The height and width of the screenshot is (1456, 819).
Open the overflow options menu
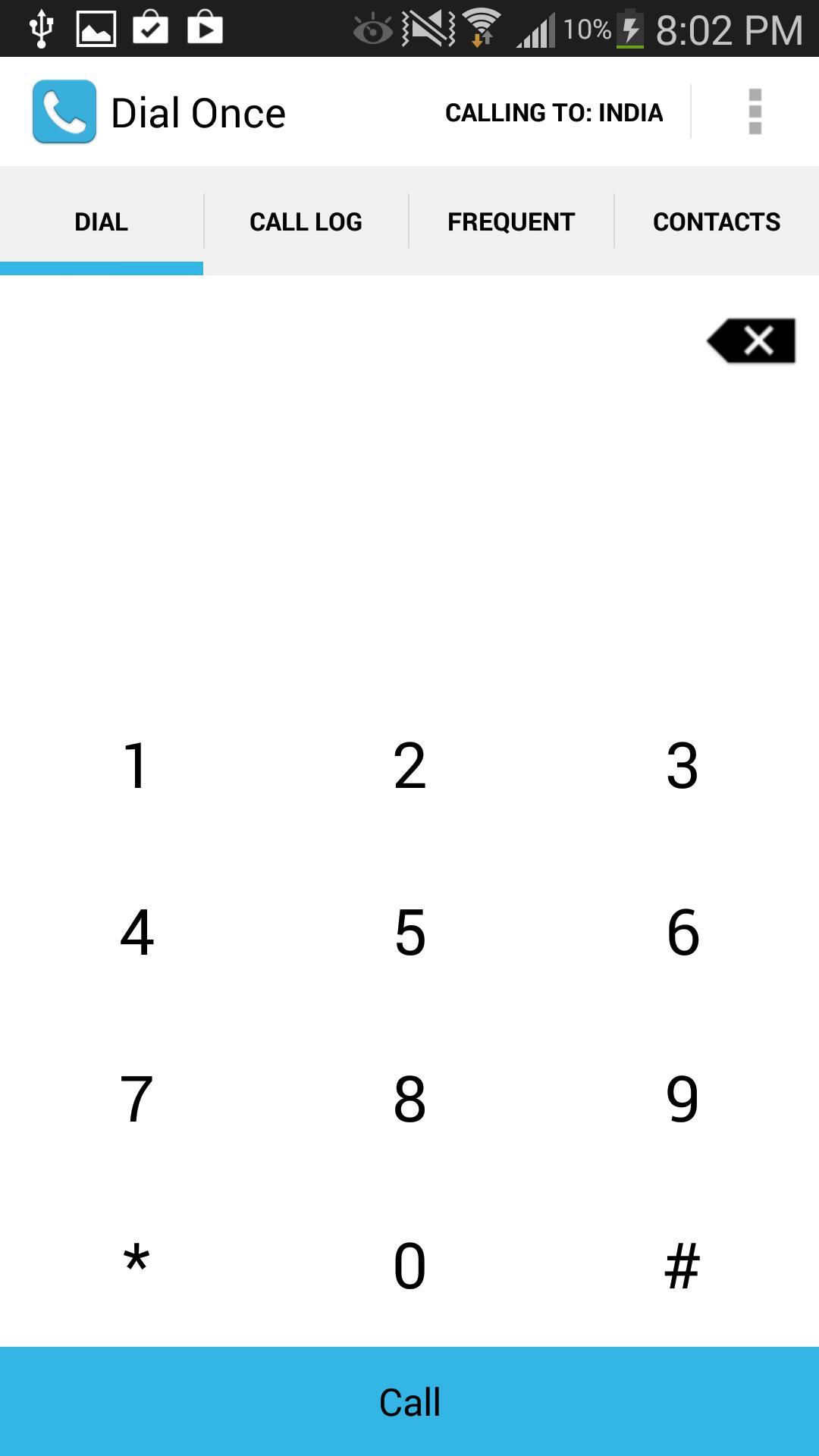(755, 111)
